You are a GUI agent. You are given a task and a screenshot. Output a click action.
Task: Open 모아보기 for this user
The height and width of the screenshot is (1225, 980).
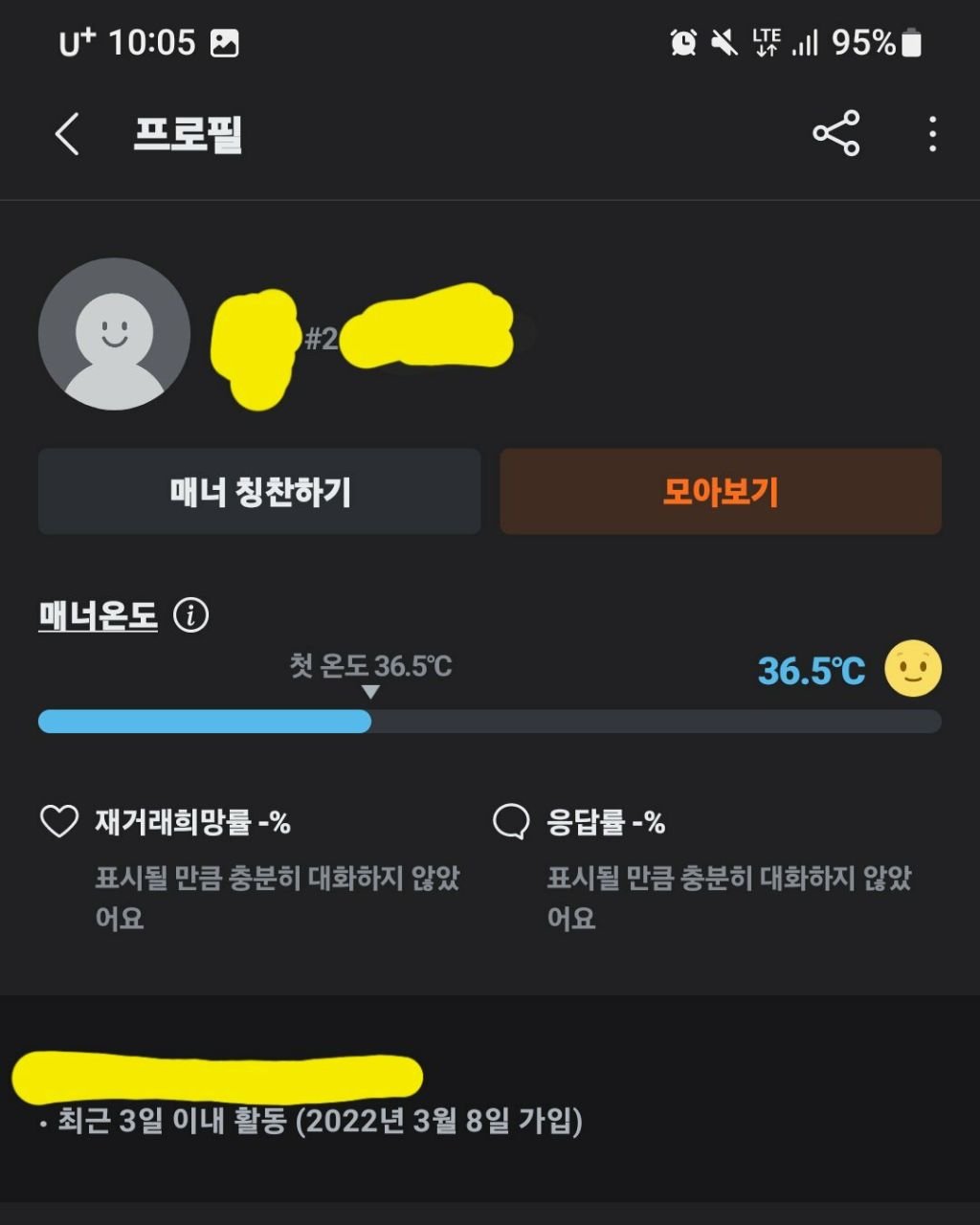[x=721, y=492]
